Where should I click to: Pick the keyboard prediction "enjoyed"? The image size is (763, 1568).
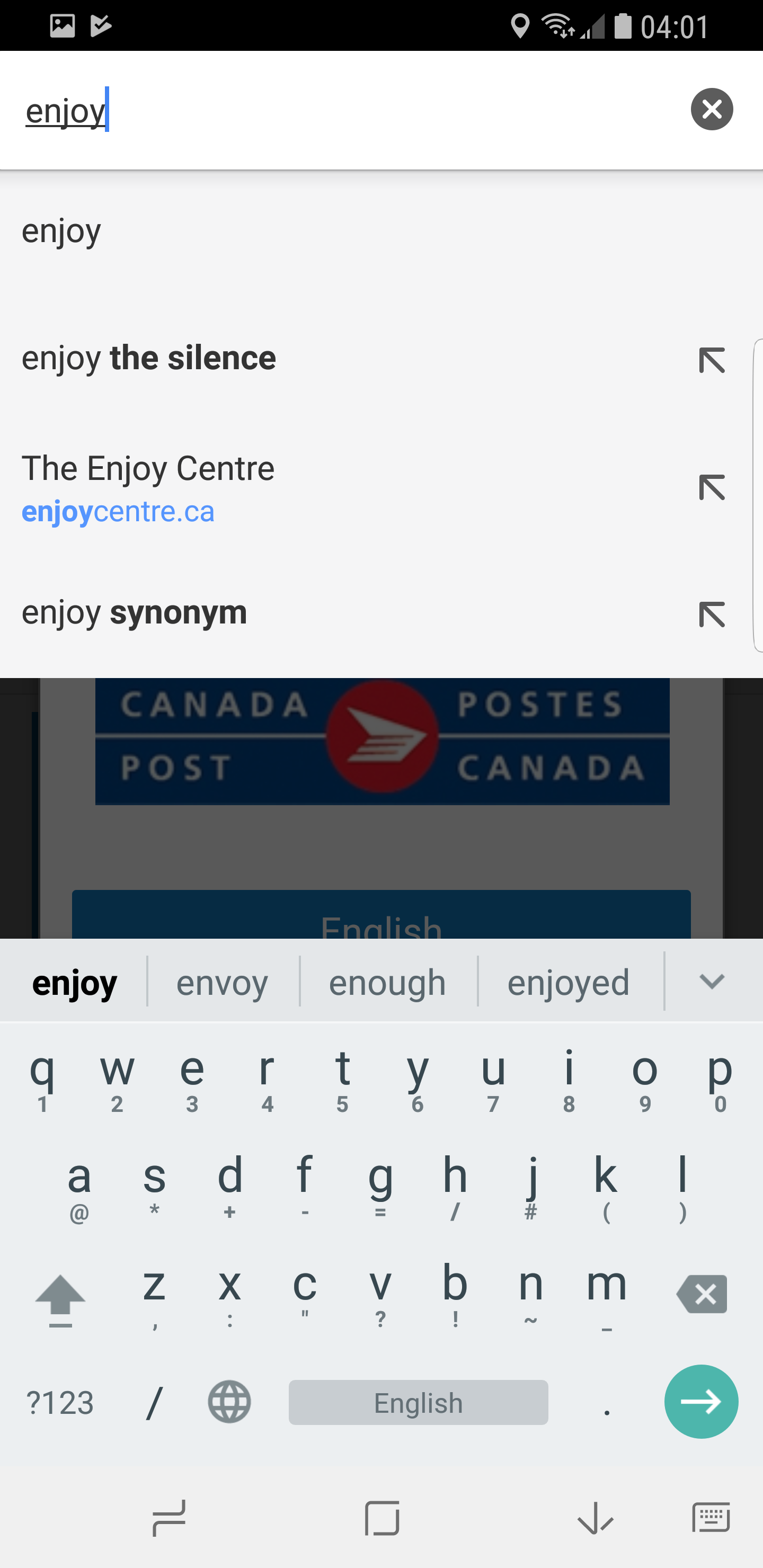click(568, 983)
